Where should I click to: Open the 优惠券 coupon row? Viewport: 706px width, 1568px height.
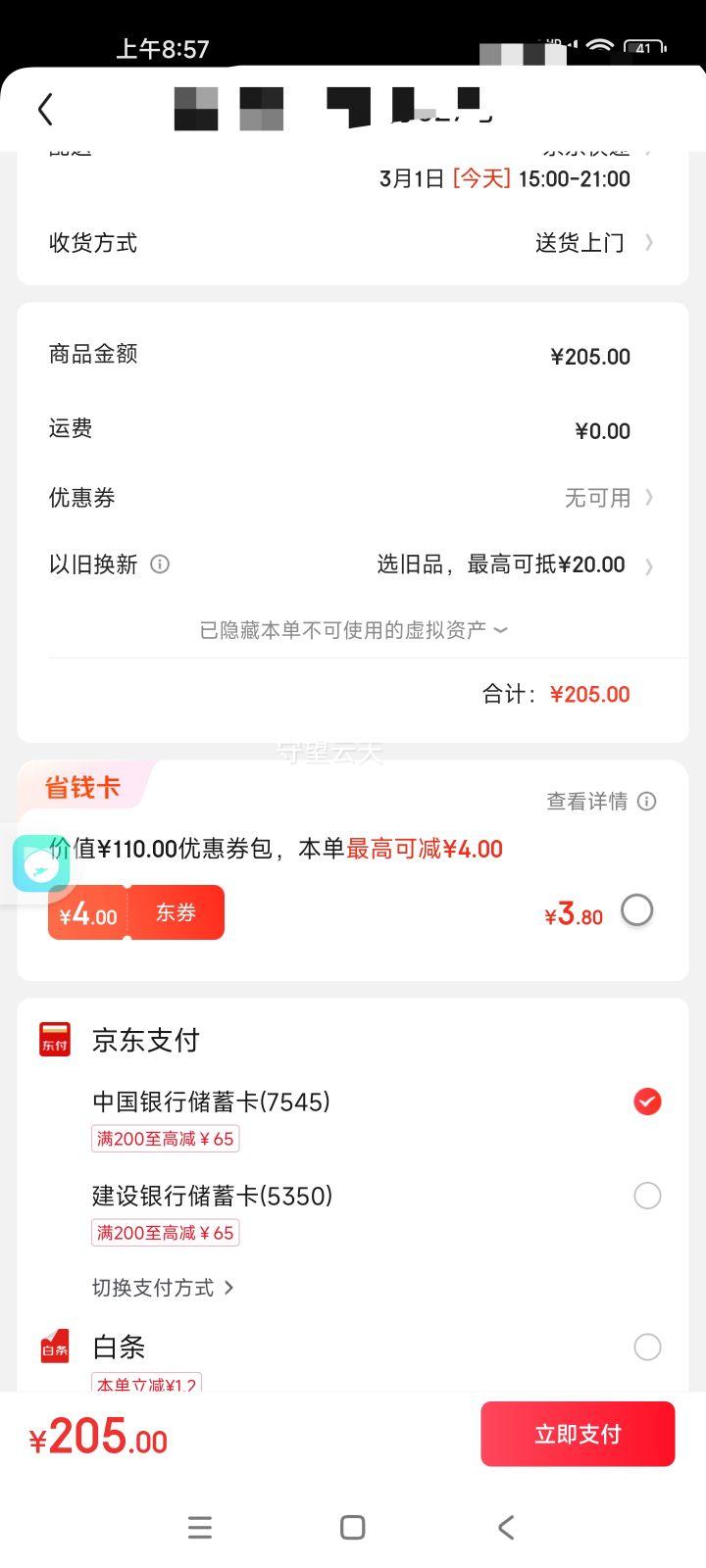[x=352, y=498]
